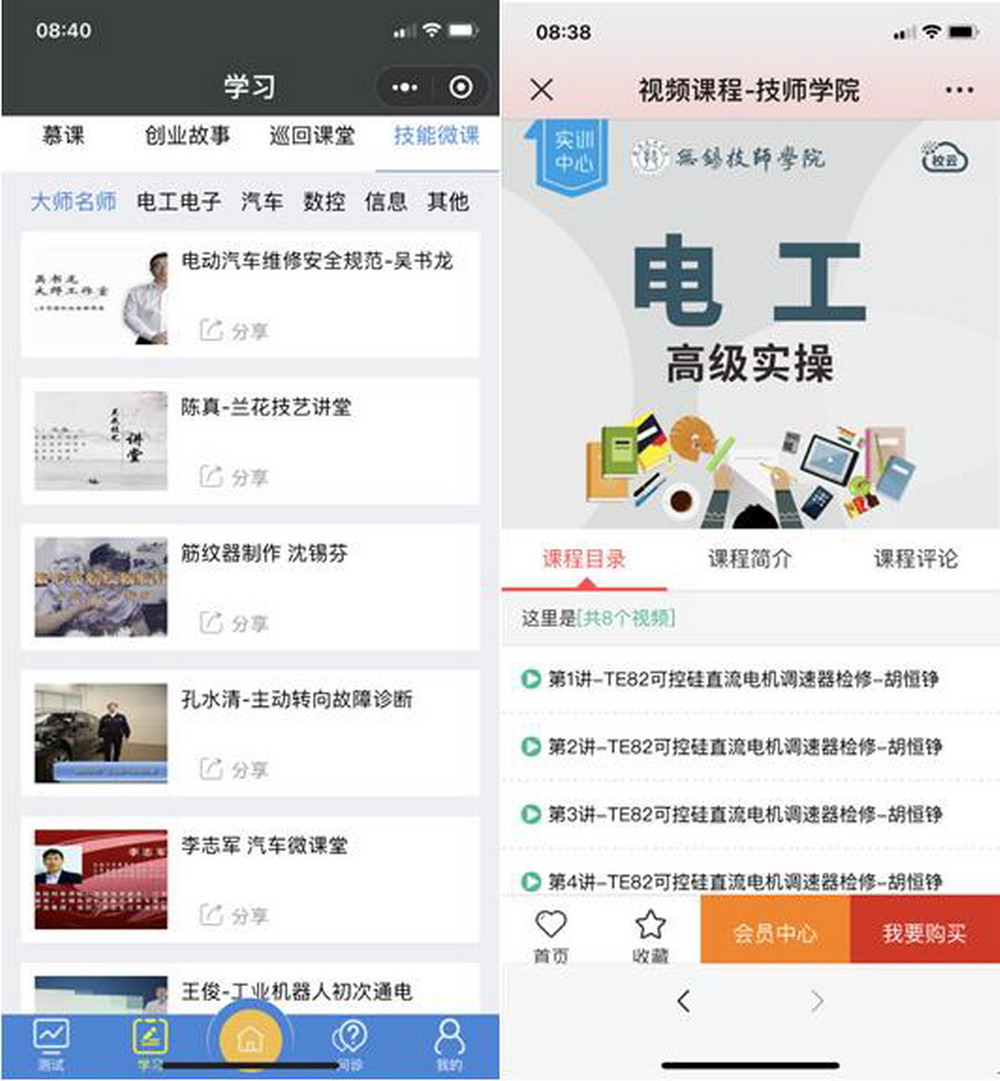Screen dimensions: 1000x1081
Task: Add this course to 收藏
Action: [651, 935]
